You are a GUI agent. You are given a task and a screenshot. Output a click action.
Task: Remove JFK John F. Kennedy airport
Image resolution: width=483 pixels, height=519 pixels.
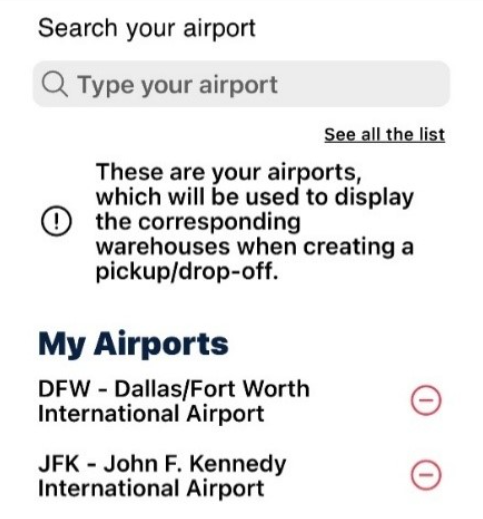pos(426,475)
